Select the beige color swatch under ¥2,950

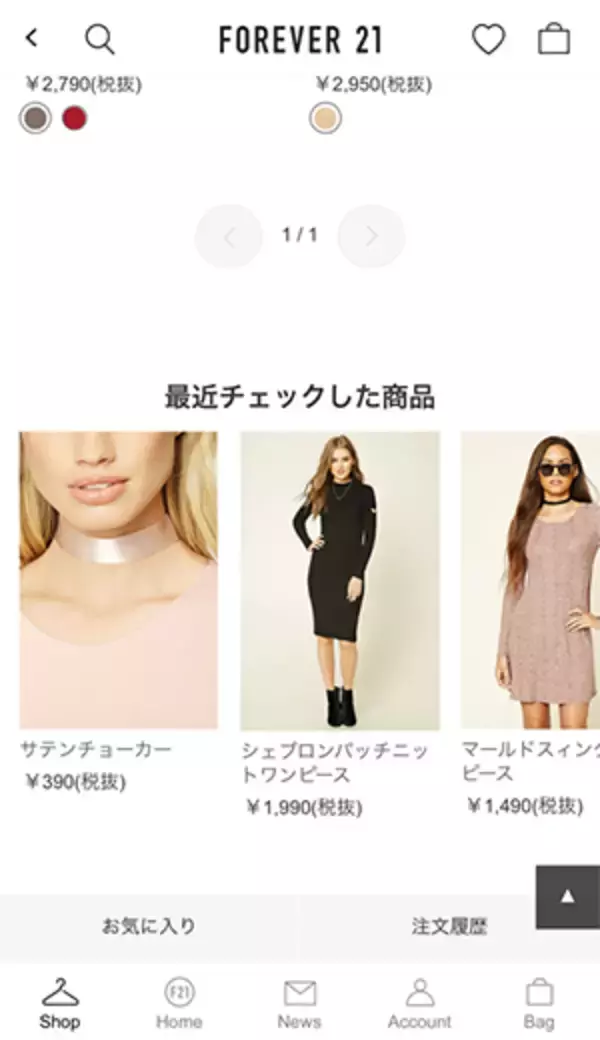(325, 119)
